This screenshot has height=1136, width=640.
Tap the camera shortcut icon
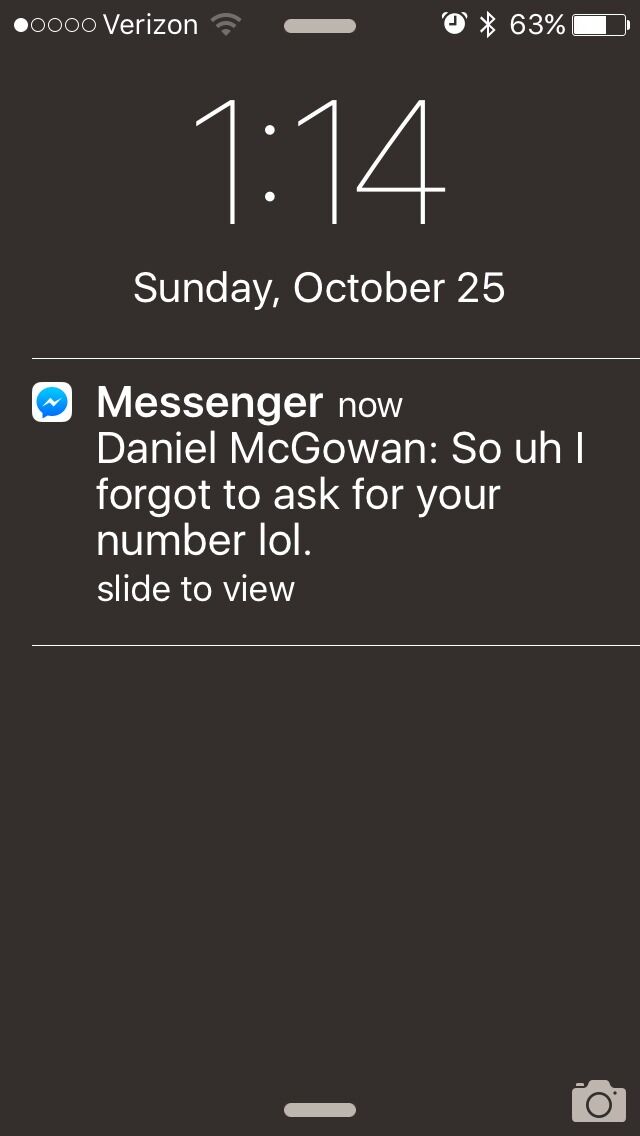click(x=598, y=1101)
